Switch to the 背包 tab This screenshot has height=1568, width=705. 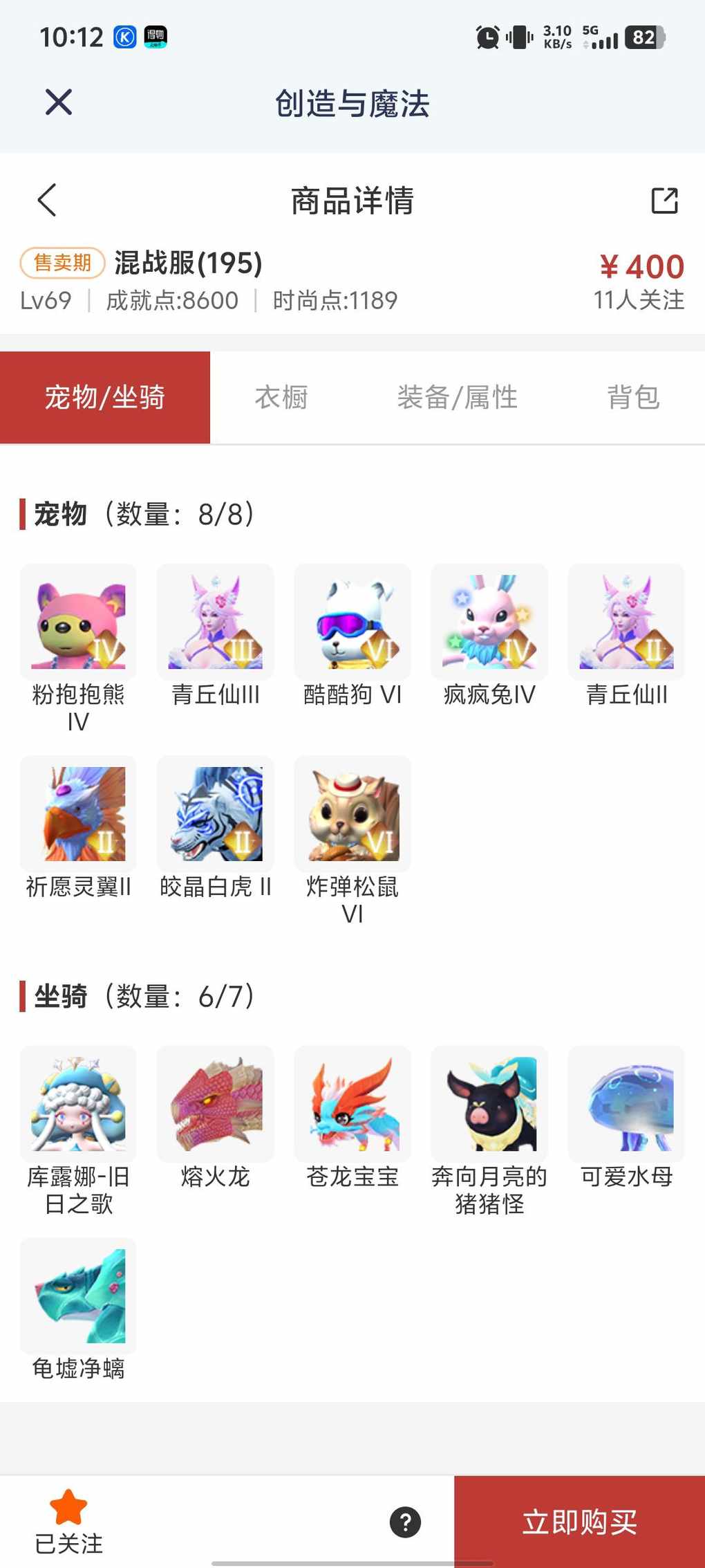pos(633,398)
